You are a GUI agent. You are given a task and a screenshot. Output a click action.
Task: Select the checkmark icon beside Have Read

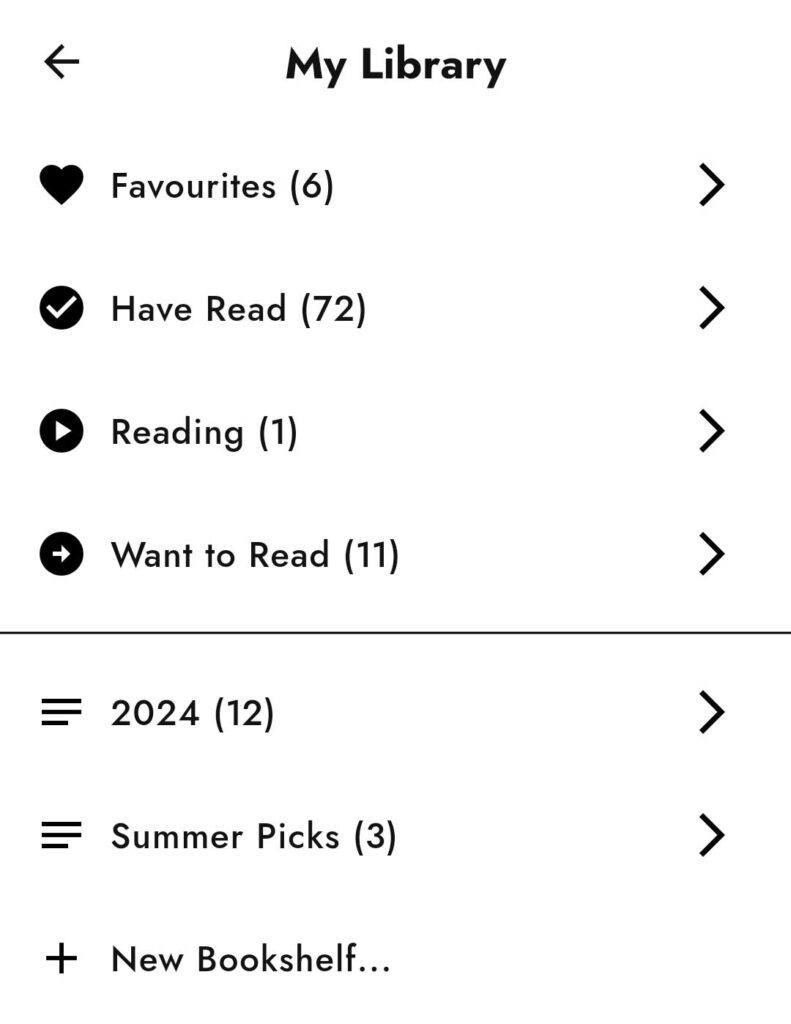click(x=61, y=309)
